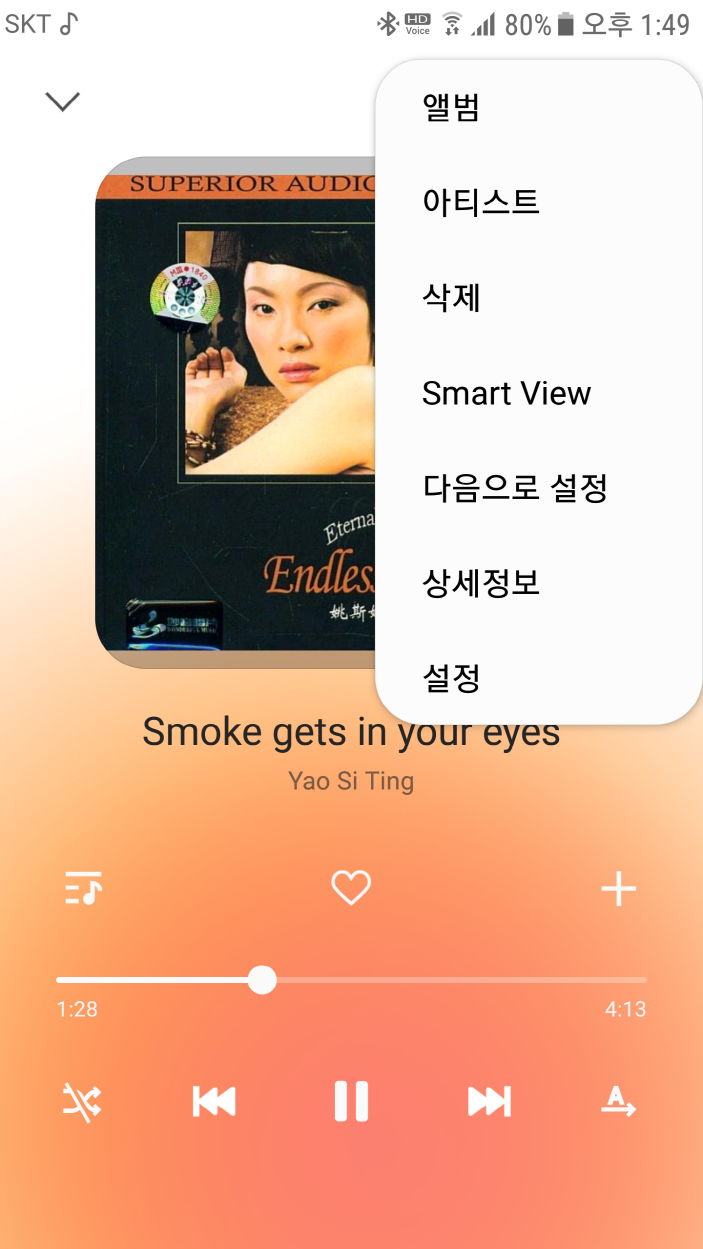Select 다음으로 설정 menu item
Viewport: 703px width, 1249px height.
tap(538, 488)
